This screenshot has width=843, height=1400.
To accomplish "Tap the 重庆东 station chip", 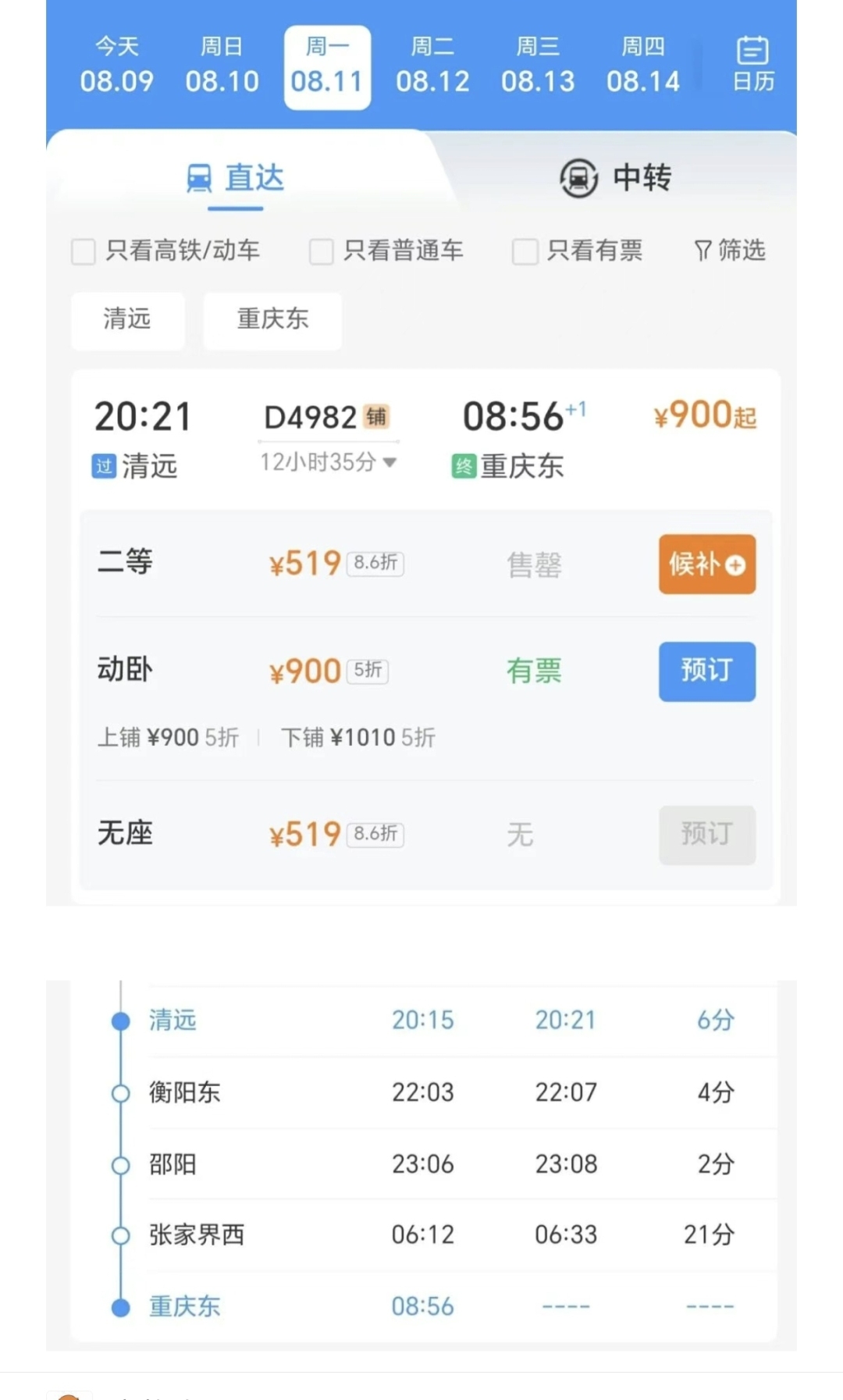I will point(272,319).
